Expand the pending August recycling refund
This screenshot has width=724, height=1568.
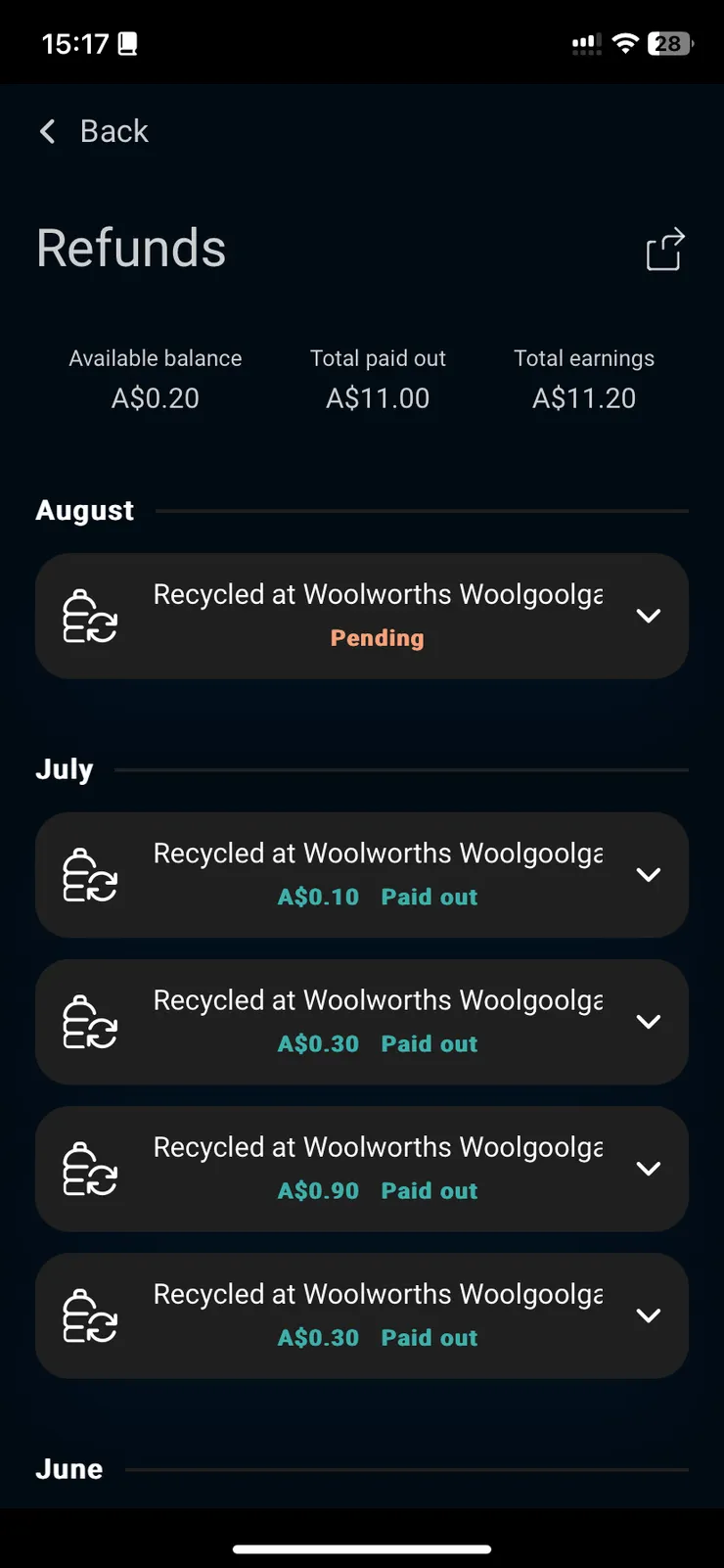point(648,616)
